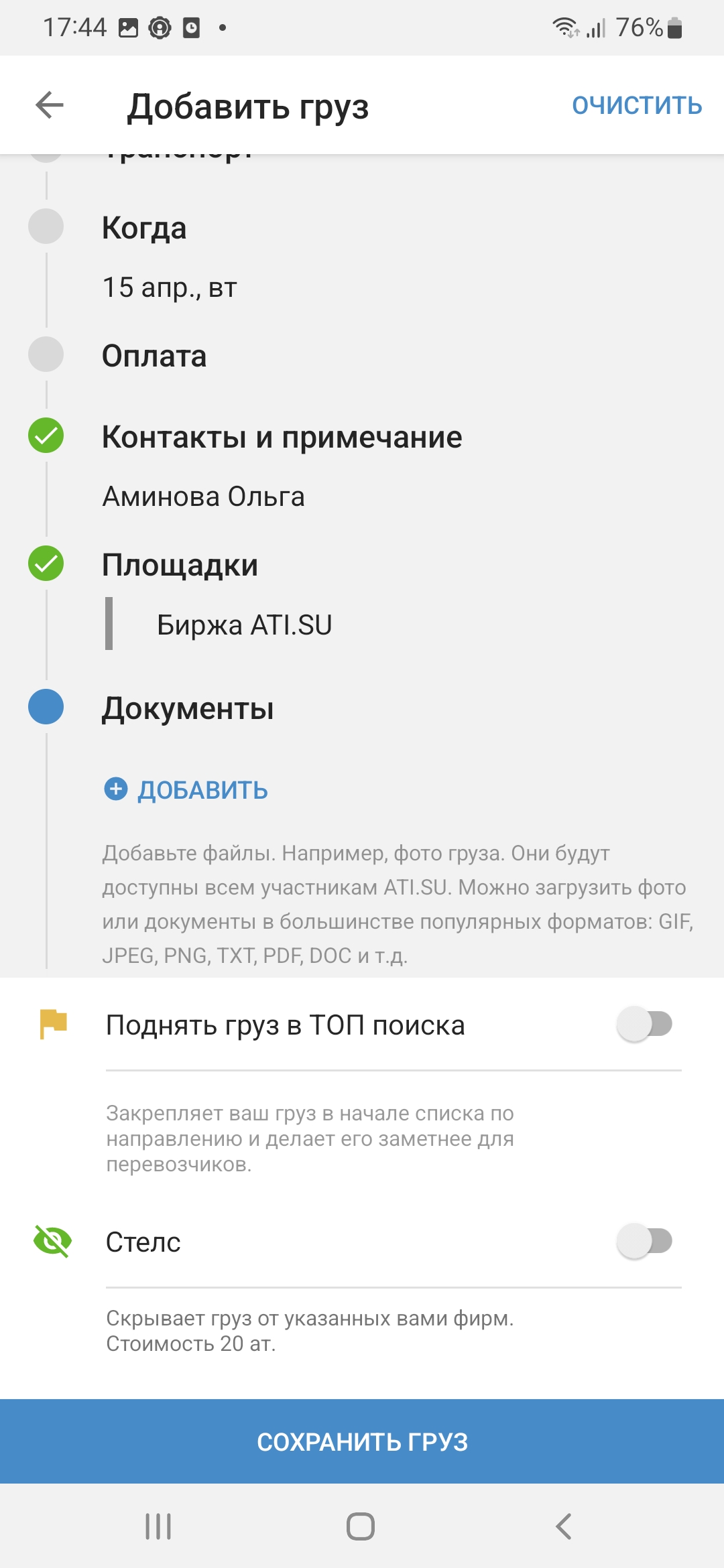Tap СОХРАНИТЬ ГРУЗ to save the load
This screenshot has width=724, height=1568.
point(362,1441)
